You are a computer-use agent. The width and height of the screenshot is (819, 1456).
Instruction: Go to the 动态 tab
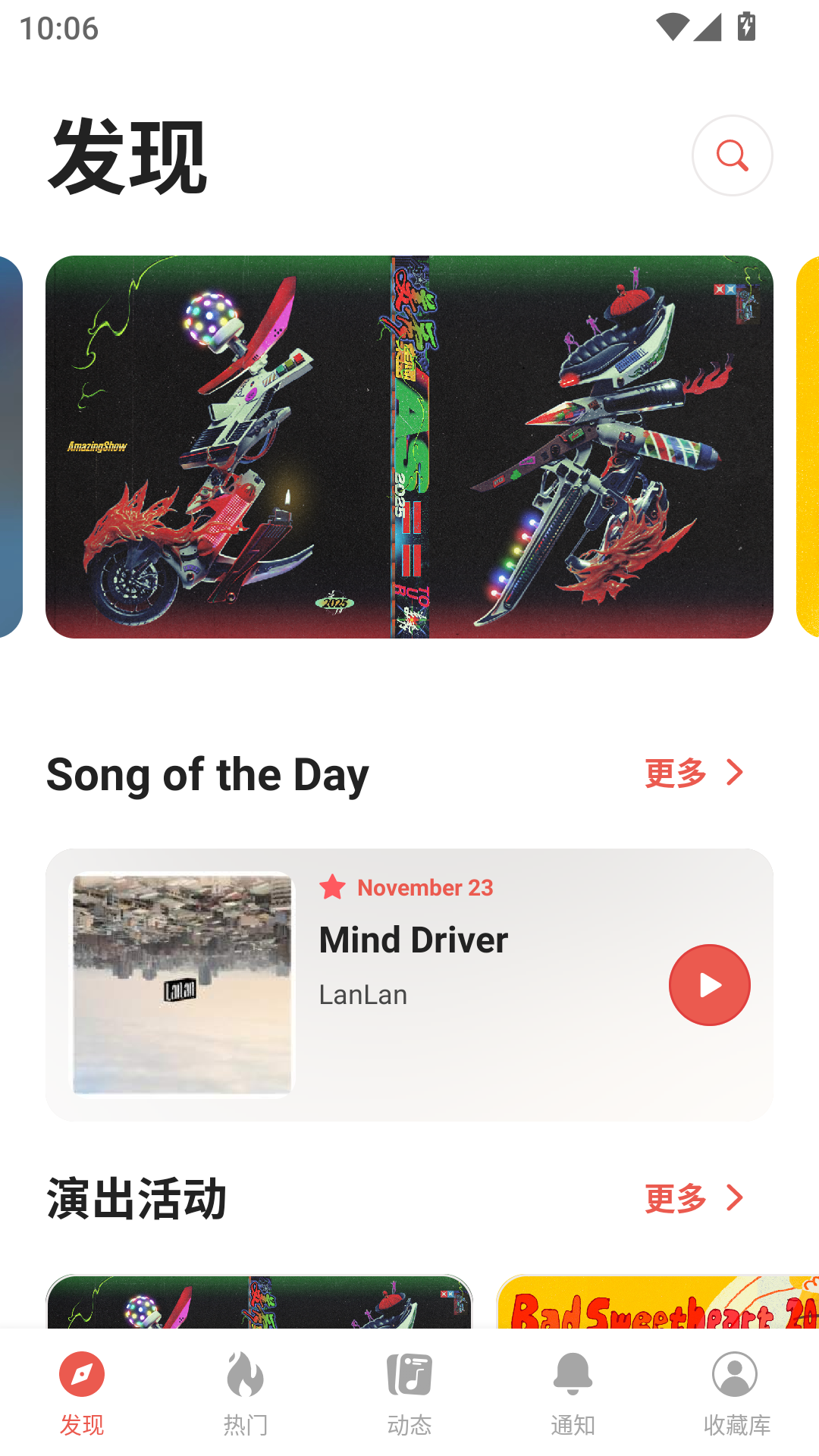pos(409,1392)
